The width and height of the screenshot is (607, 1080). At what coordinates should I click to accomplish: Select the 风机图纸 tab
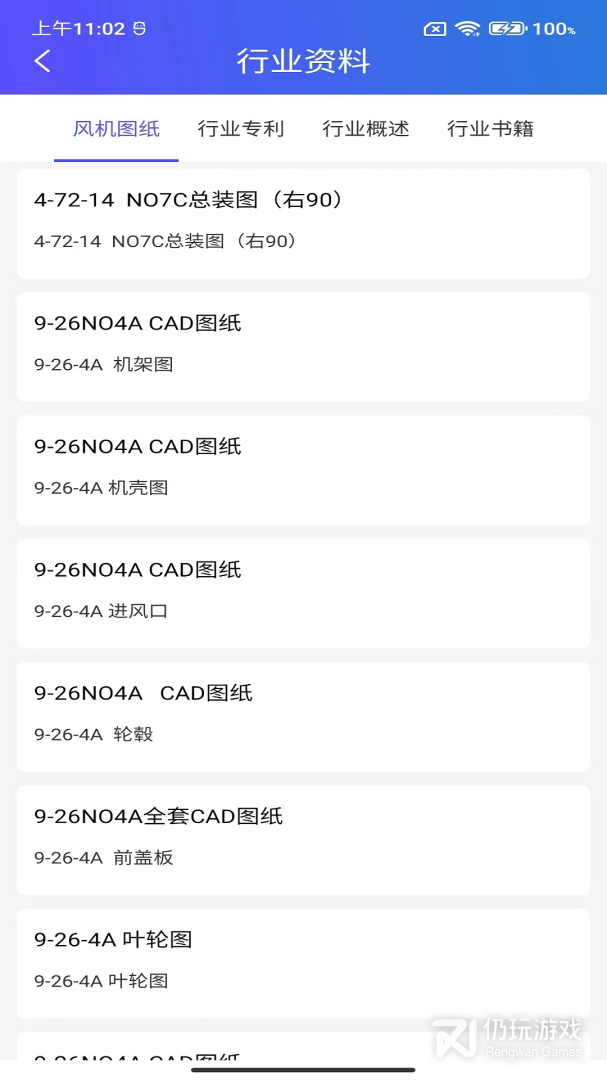point(116,129)
